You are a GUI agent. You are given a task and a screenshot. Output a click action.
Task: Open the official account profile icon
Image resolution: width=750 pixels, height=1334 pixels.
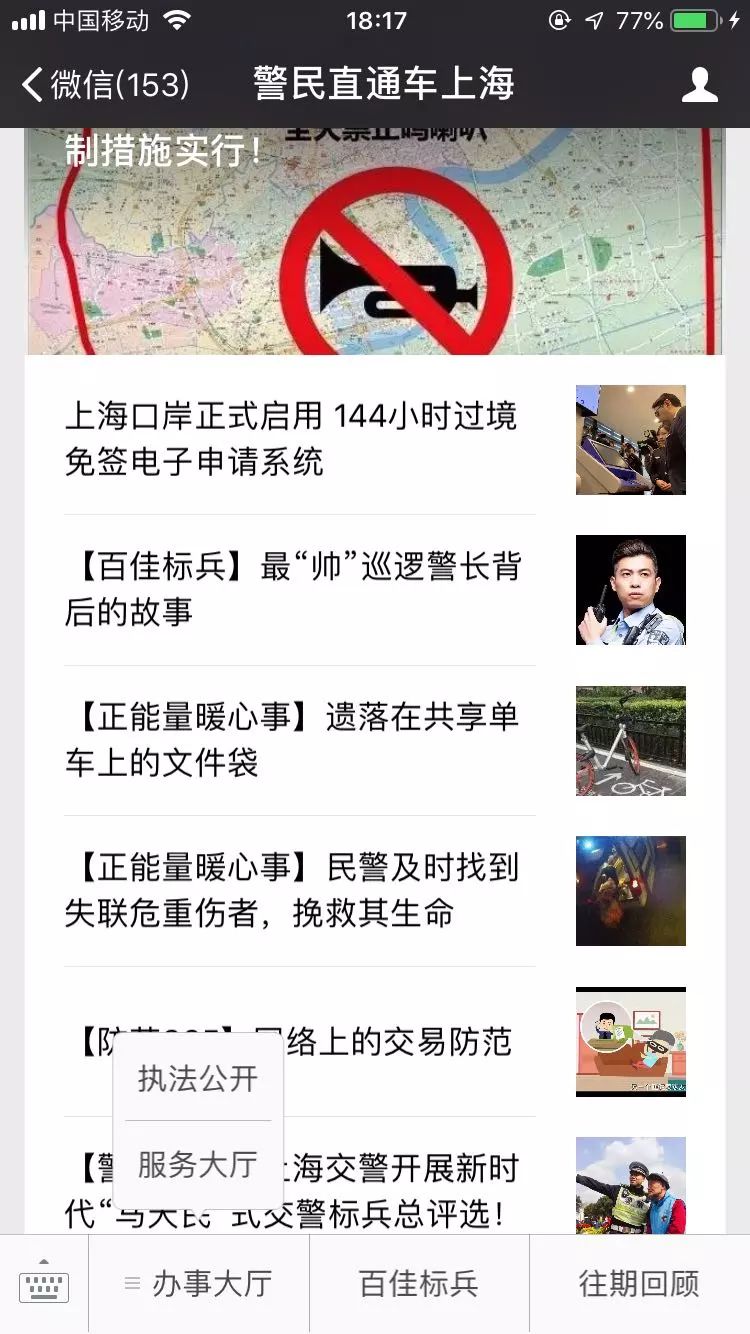pos(700,86)
